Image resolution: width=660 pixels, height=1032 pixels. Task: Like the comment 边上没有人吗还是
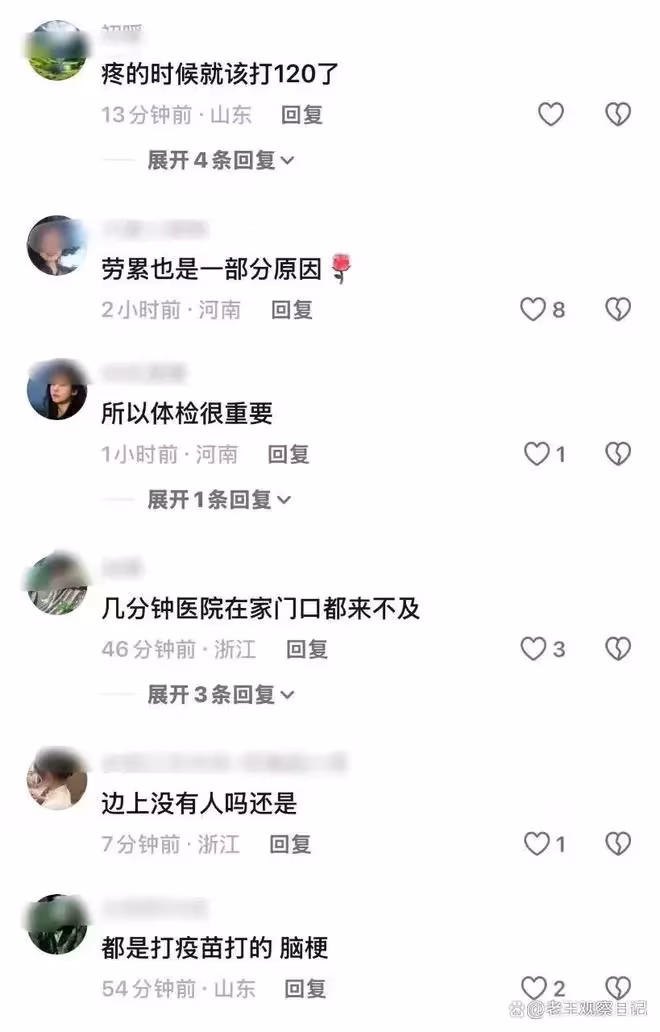point(537,845)
